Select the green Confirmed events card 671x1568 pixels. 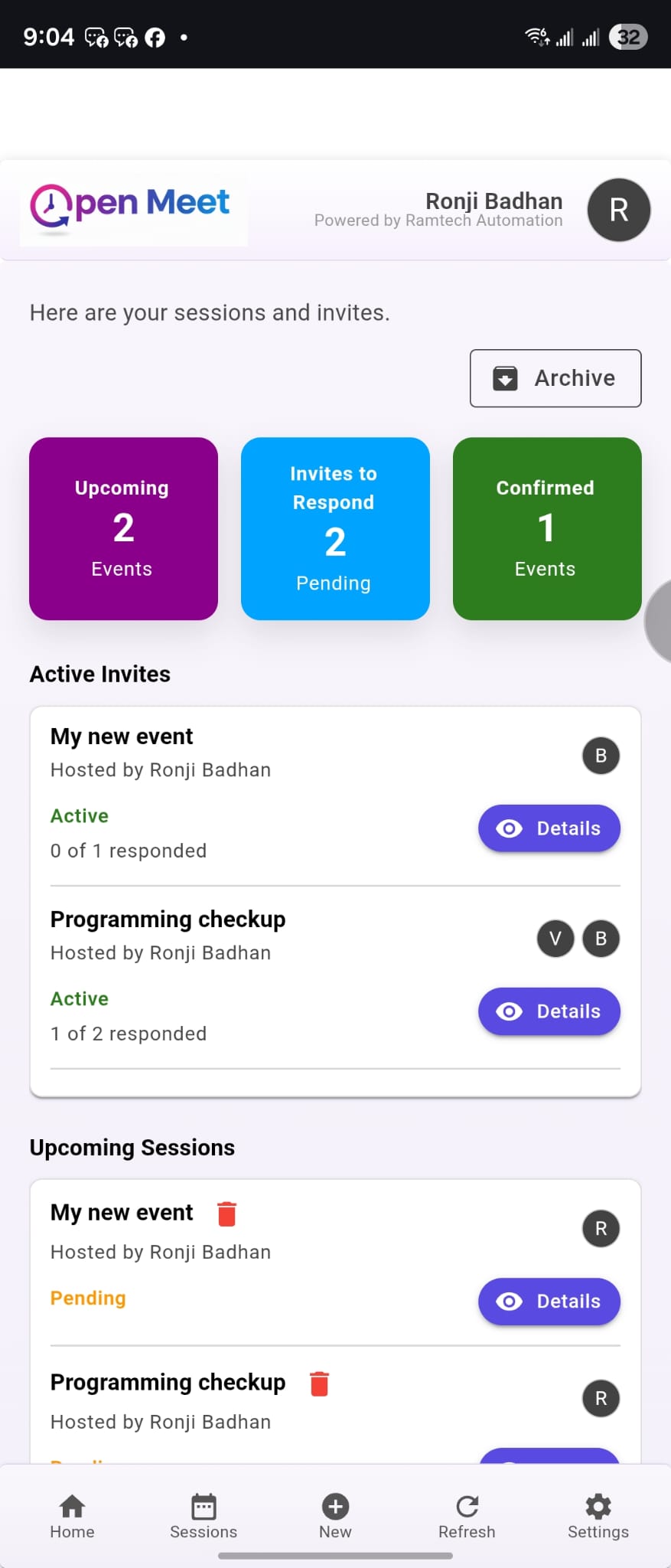(546, 529)
